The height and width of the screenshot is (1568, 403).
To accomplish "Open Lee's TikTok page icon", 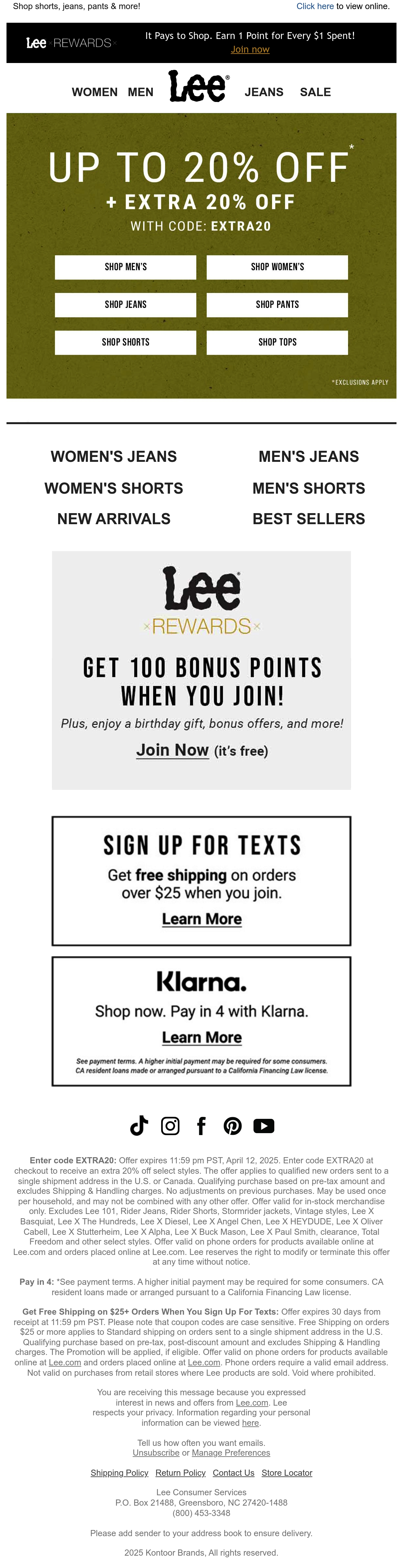I will pos(139,1125).
